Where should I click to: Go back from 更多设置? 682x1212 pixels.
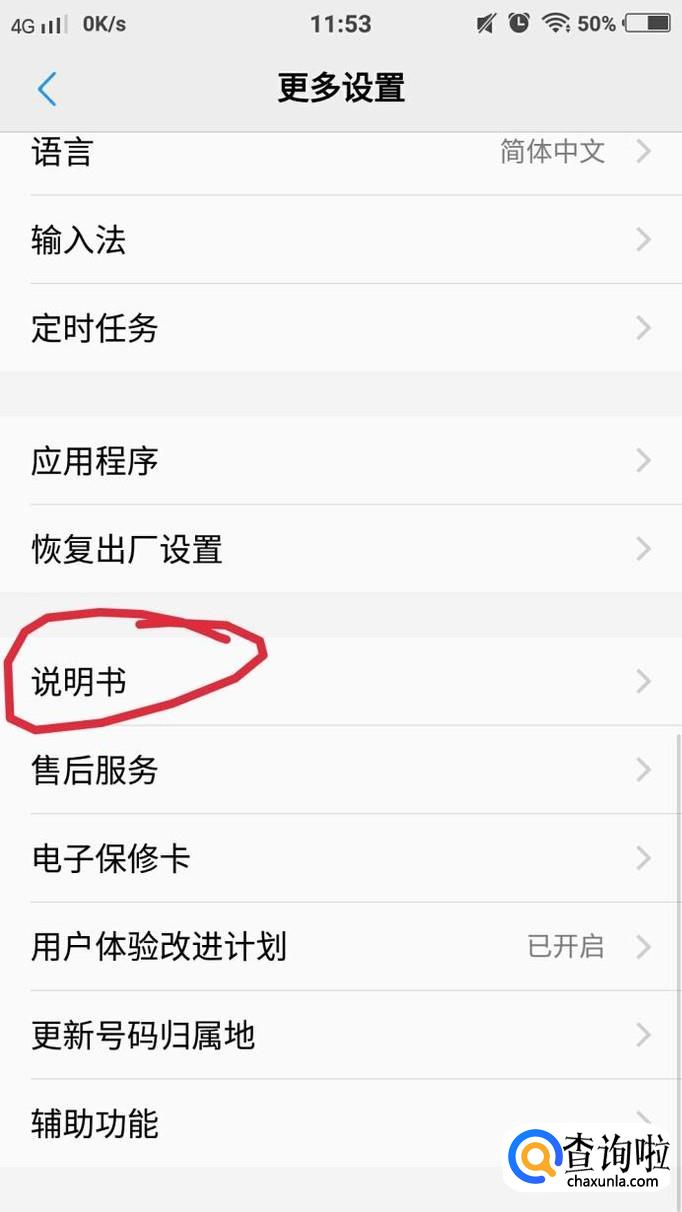pyautogui.click(x=47, y=89)
